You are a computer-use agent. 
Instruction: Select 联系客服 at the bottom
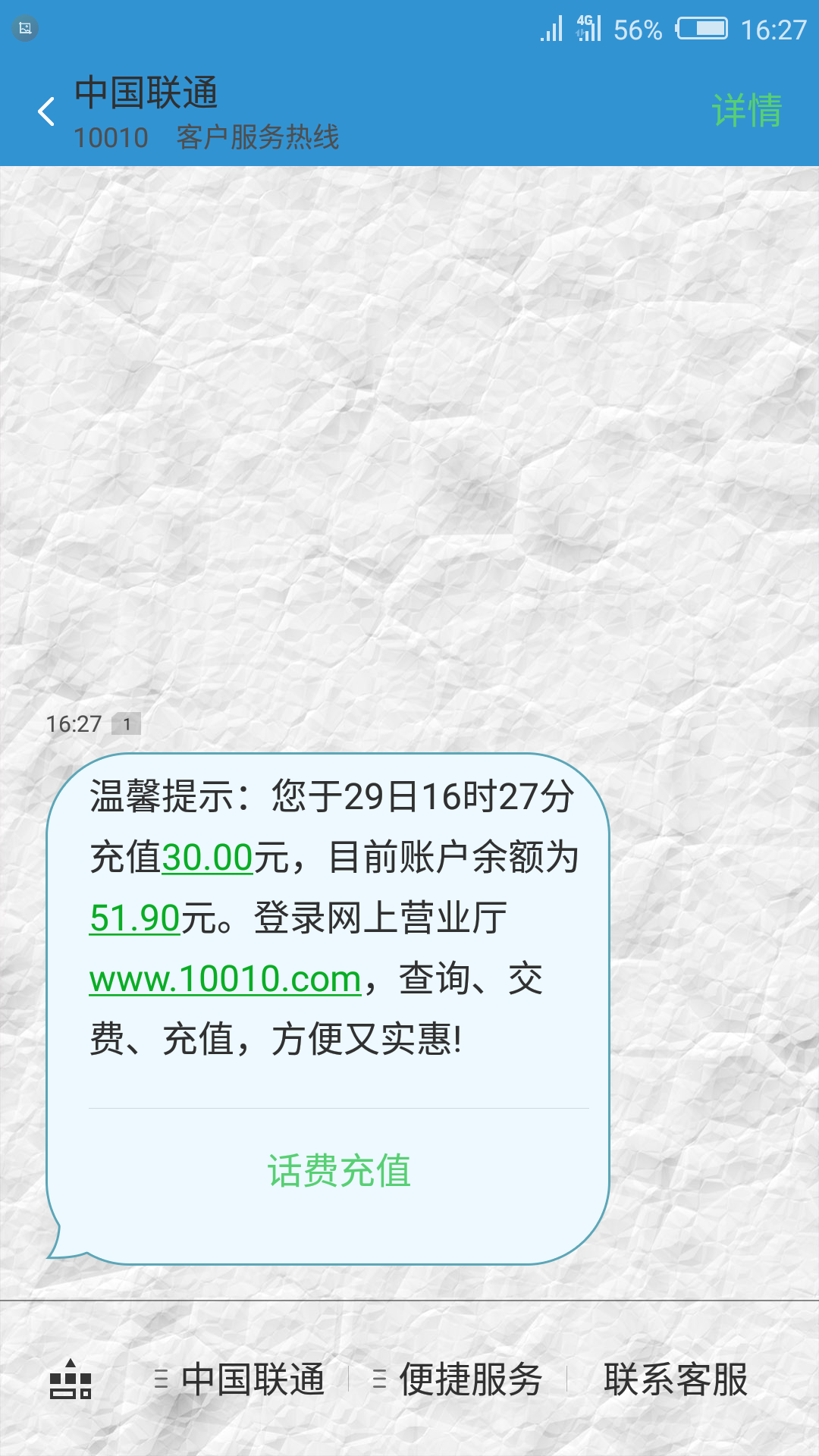point(676,1379)
